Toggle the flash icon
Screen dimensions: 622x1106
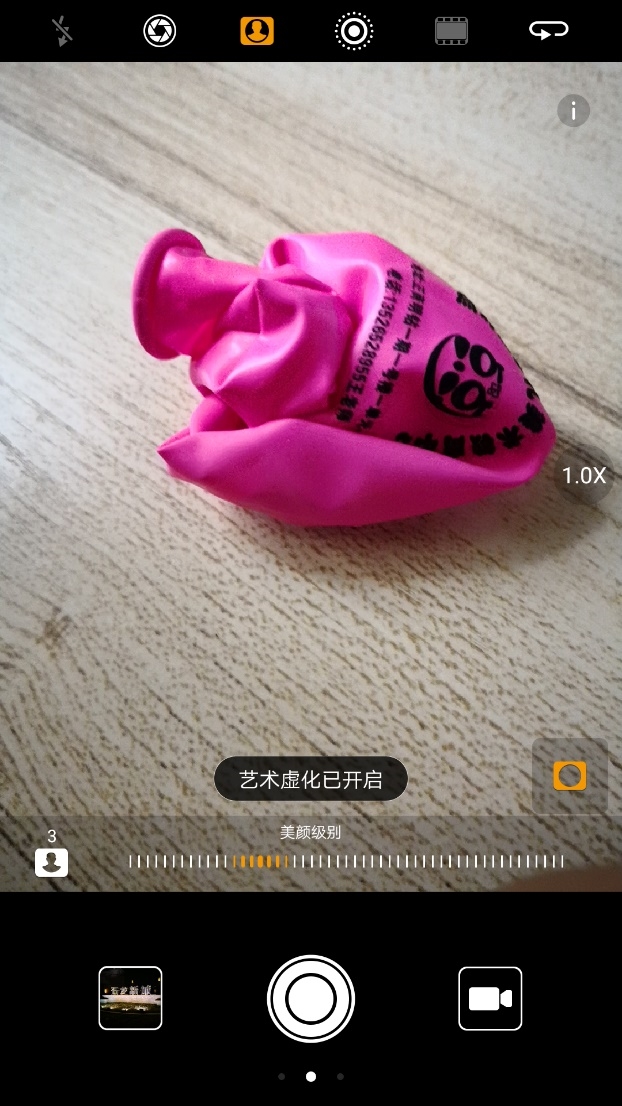[x=62, y=31]
